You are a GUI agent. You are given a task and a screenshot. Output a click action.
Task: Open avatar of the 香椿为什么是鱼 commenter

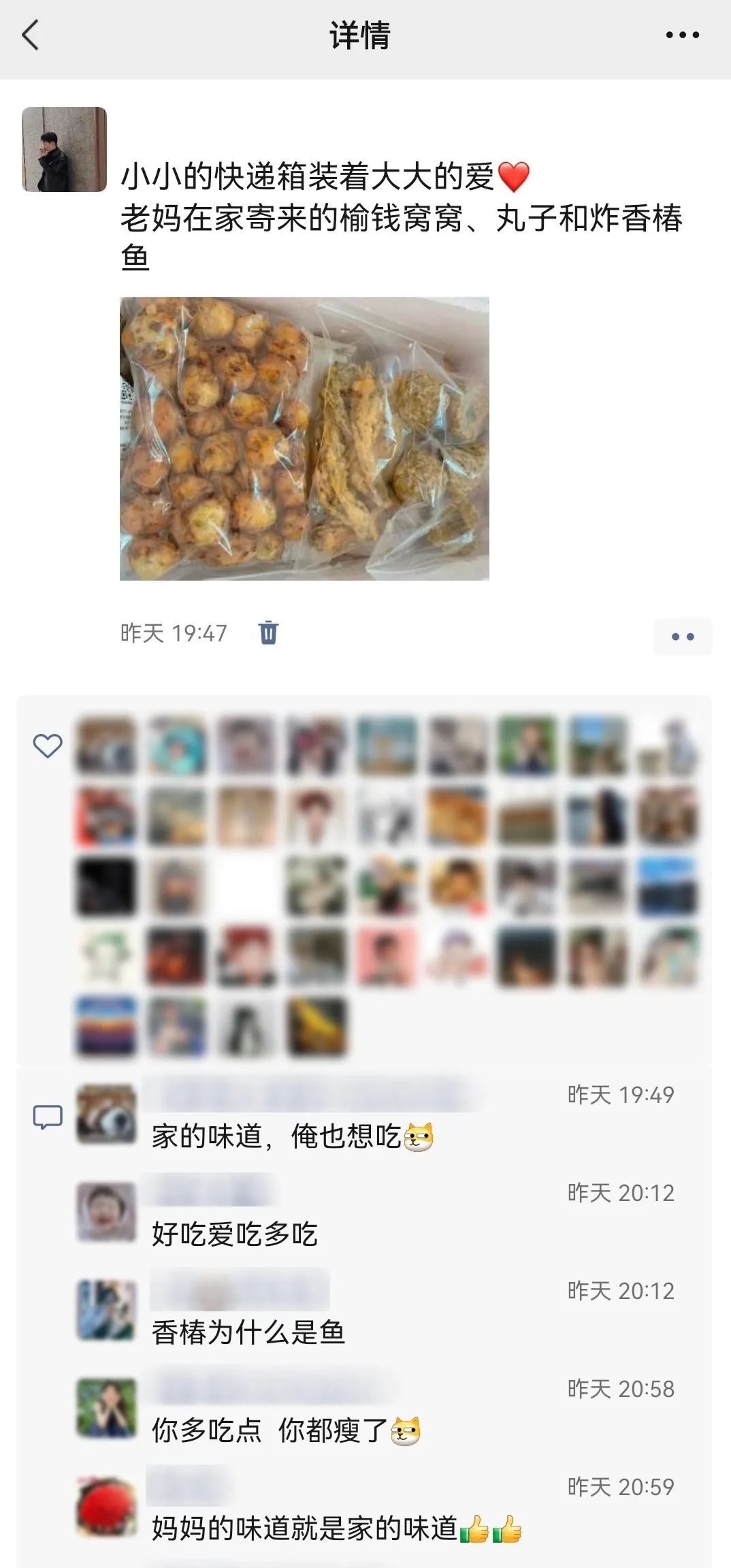pyautogui.click(x=105, y=1310)
